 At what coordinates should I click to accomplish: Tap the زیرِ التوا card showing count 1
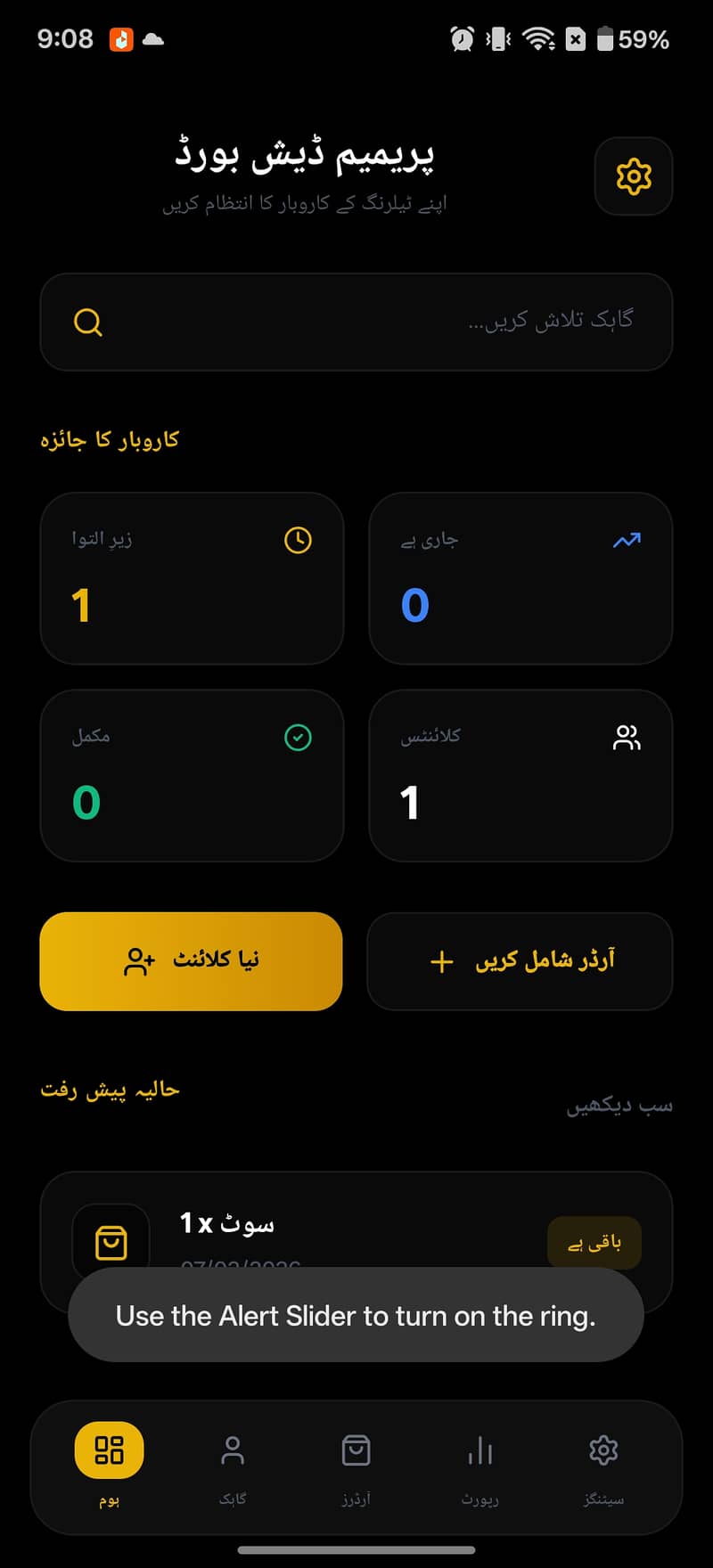(x=192, y=578)
